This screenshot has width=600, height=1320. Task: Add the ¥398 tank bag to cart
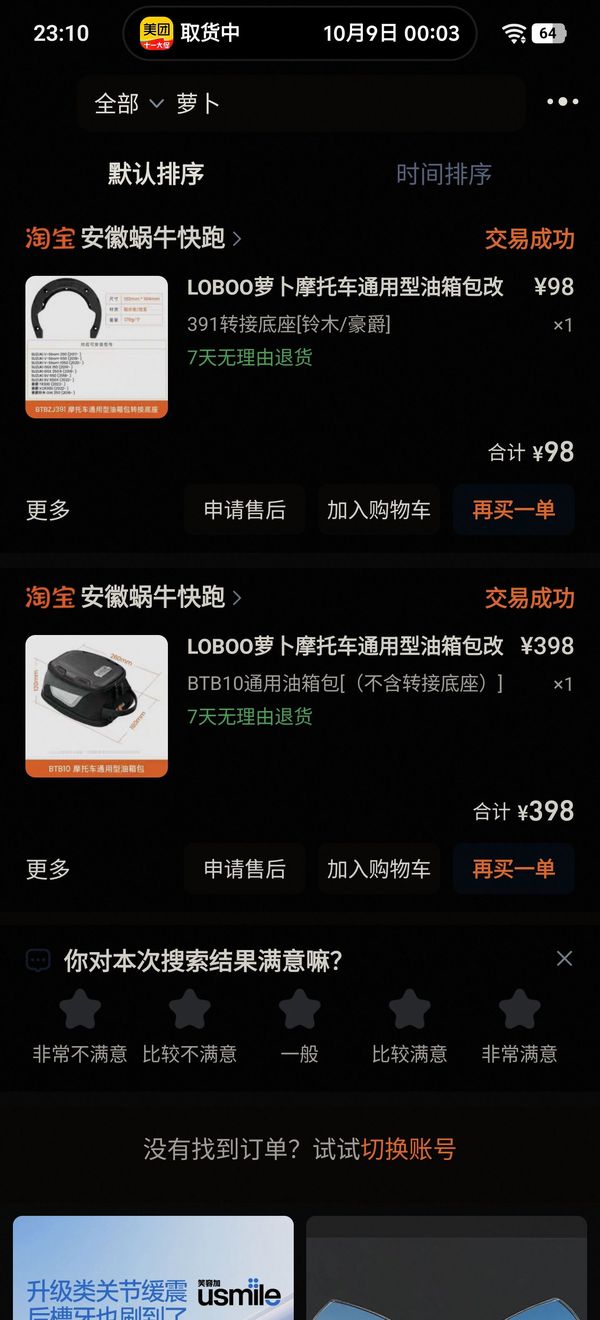(x=378, y=869)
